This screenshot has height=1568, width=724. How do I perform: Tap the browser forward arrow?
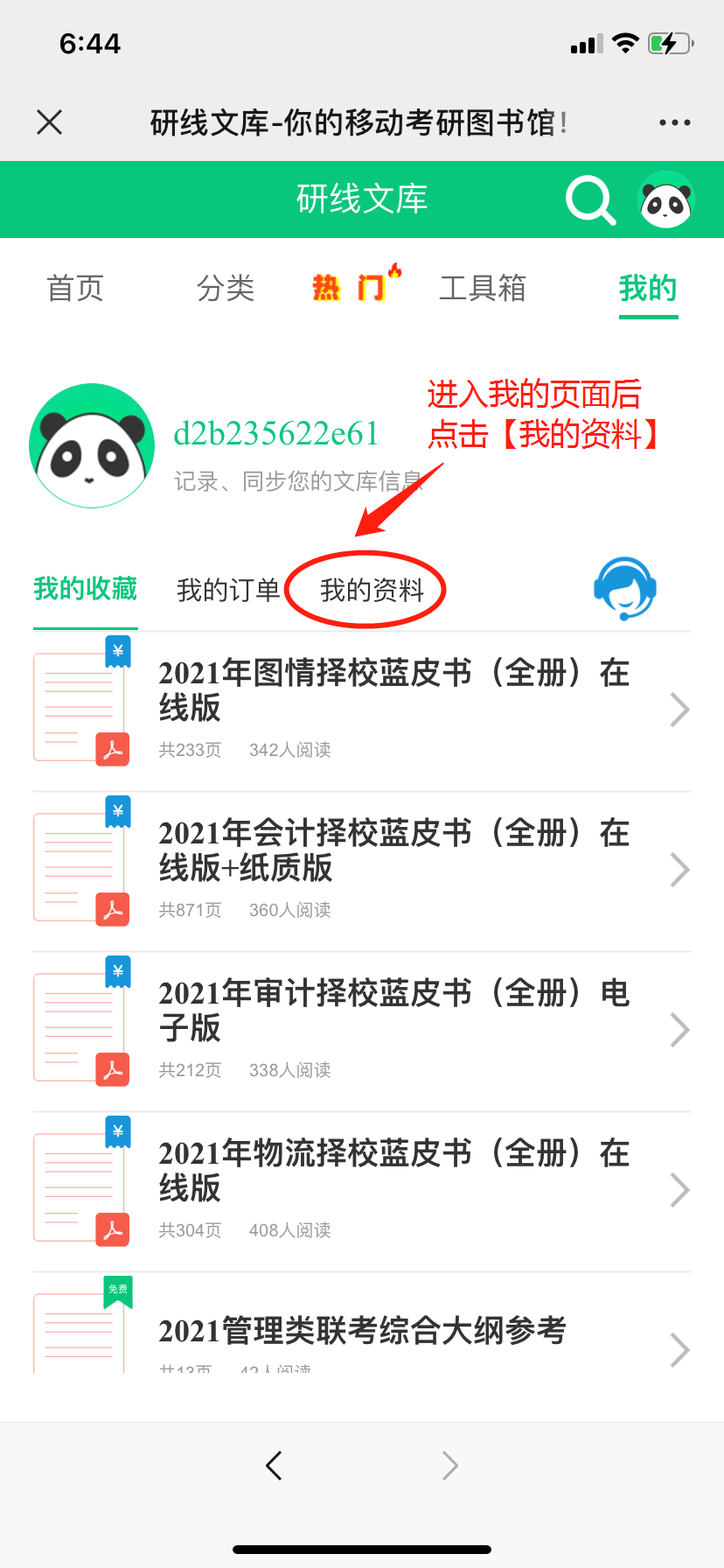point(449,1465)
